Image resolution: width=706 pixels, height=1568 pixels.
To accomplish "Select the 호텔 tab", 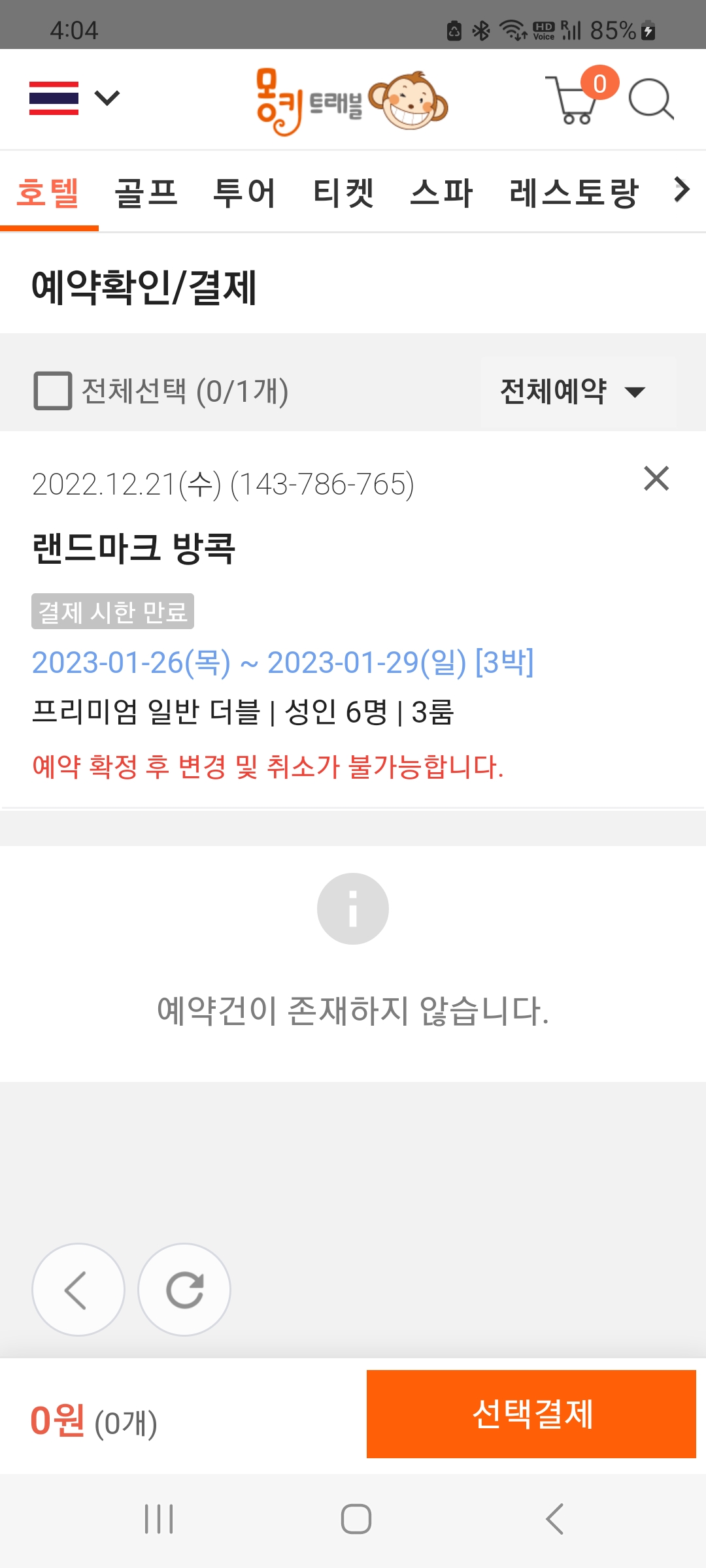I will (48, 193).
